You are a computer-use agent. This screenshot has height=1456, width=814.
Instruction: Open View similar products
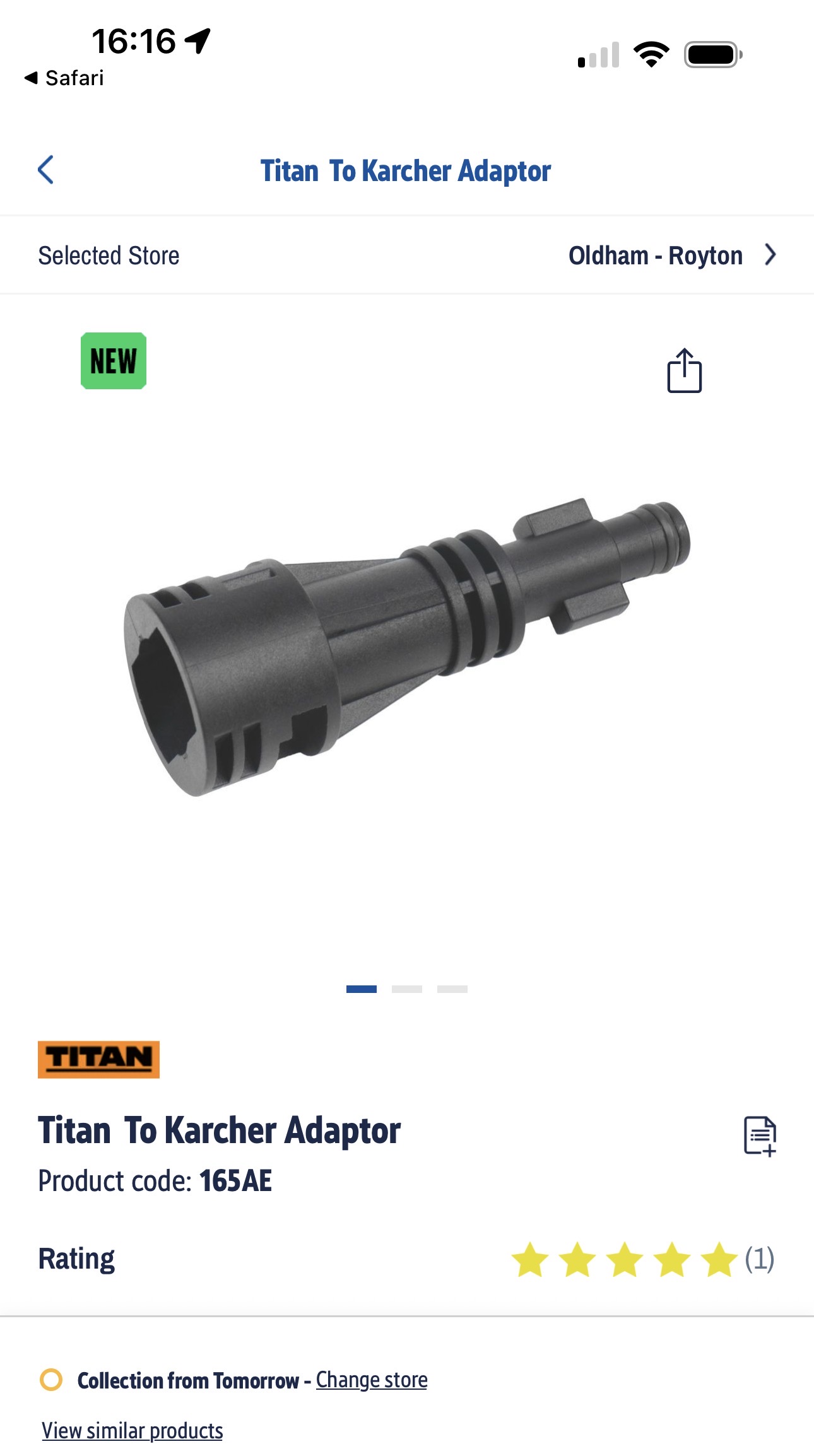[x=133, y=1430]
